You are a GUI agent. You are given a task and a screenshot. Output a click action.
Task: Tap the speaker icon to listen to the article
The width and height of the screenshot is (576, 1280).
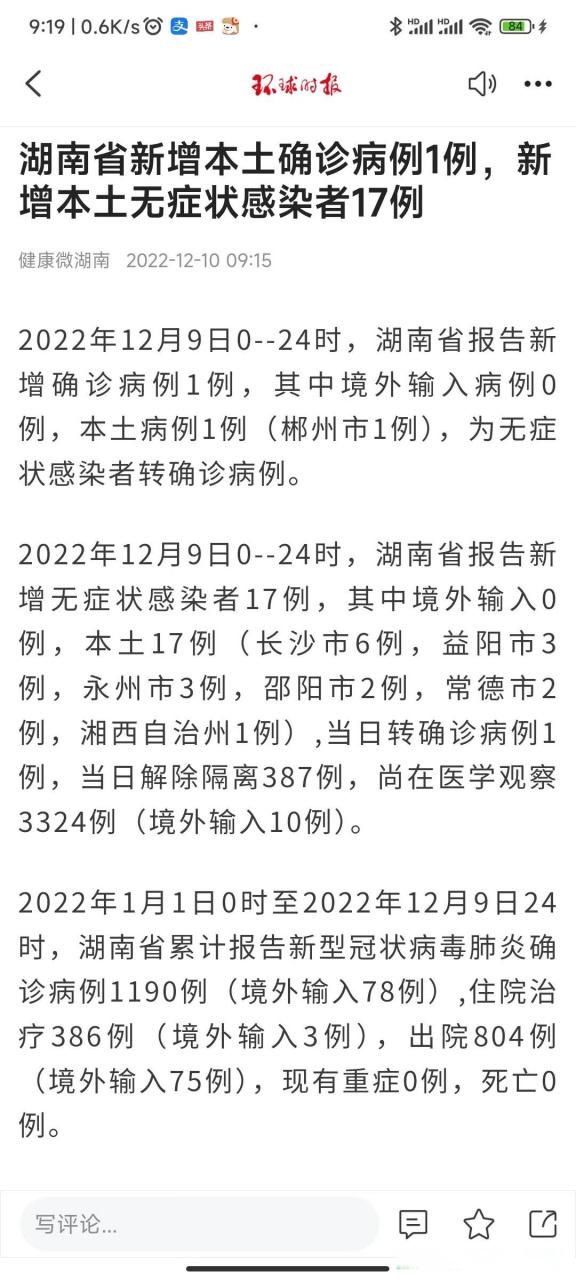(x=482, y=84)
